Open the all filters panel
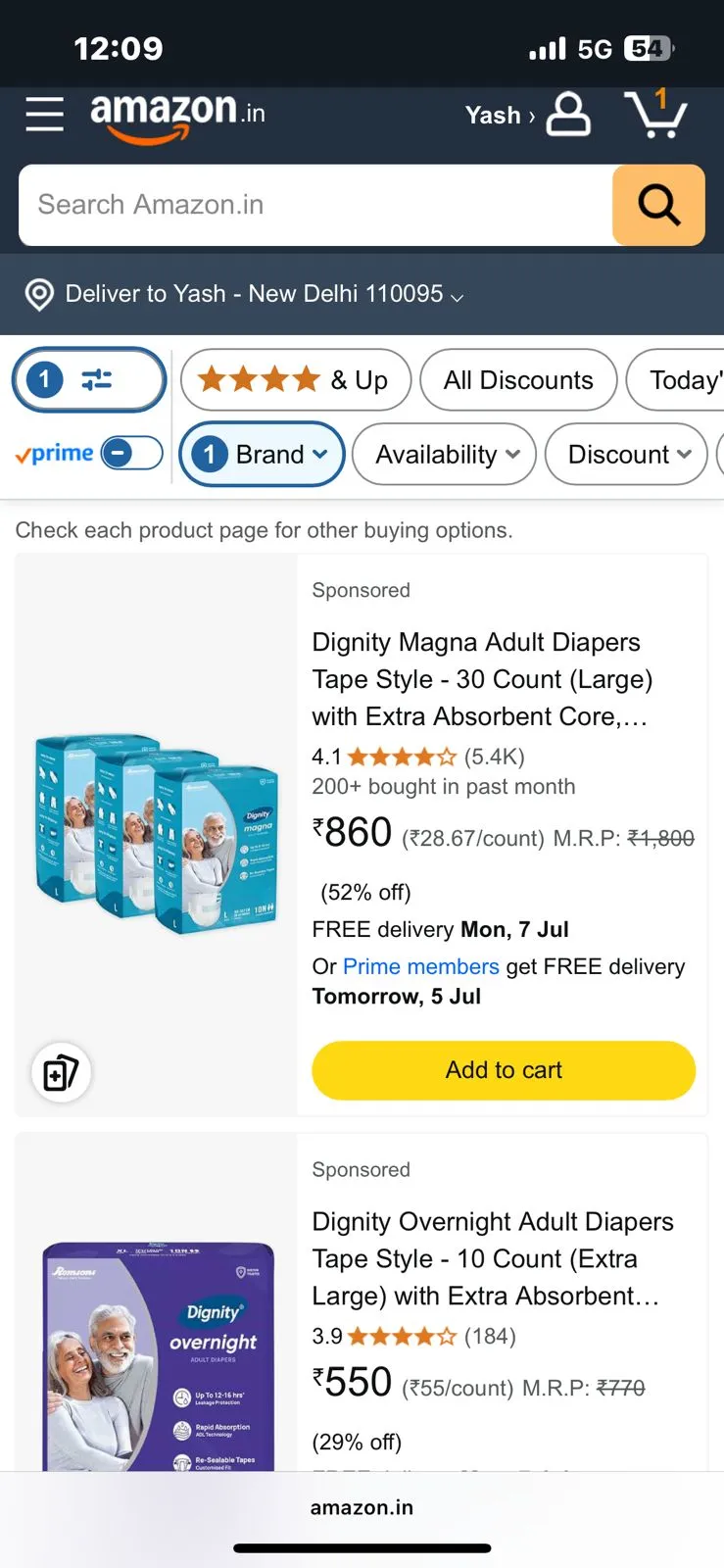 (89, 380)
